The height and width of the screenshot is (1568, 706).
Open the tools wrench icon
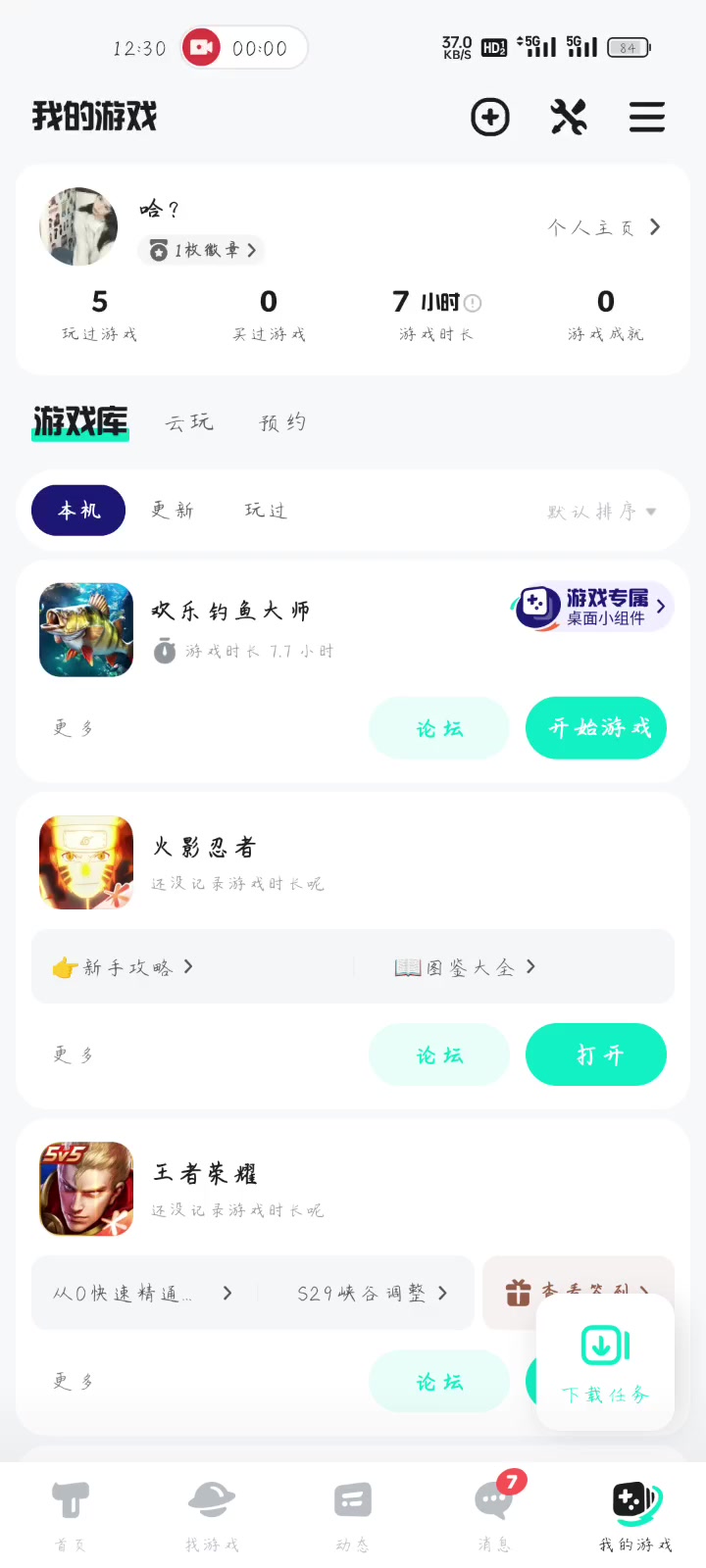569,118
